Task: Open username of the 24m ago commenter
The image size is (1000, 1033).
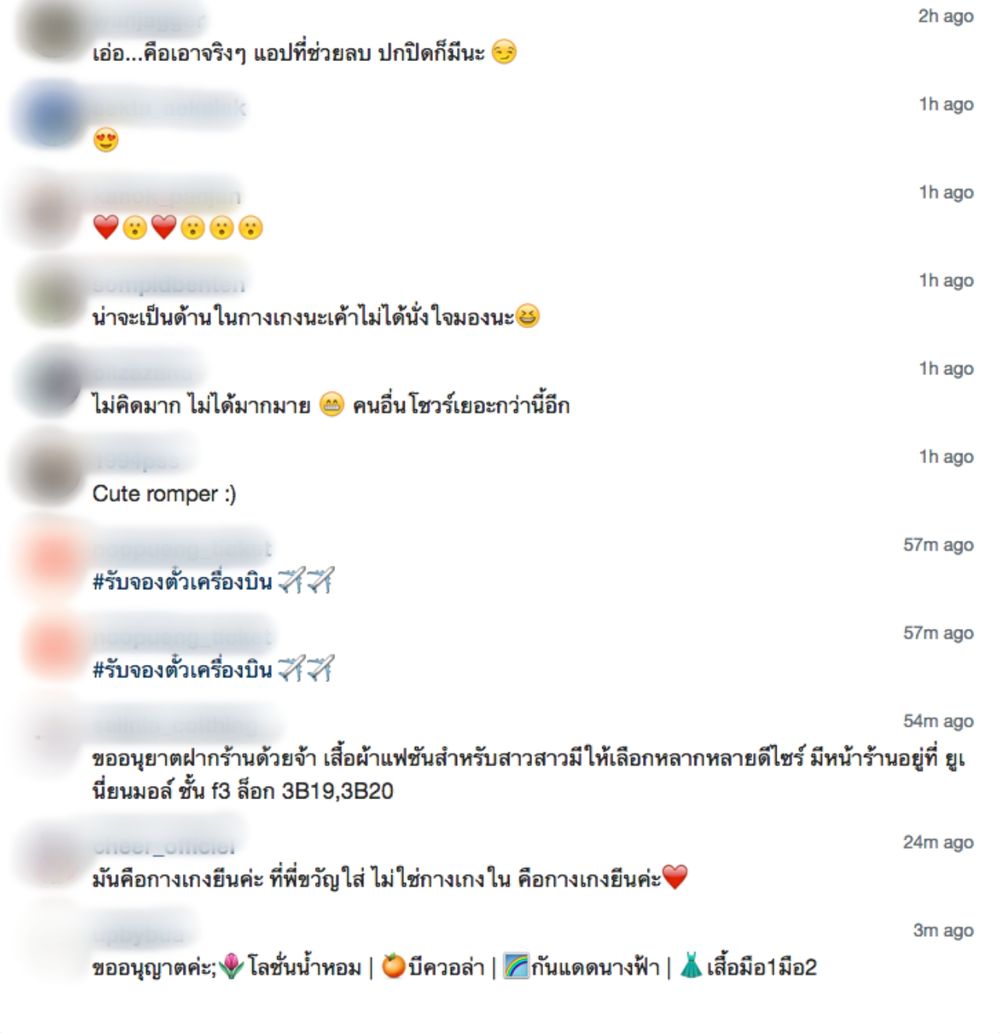Action: pyautogui.click(x=164, y=847)
